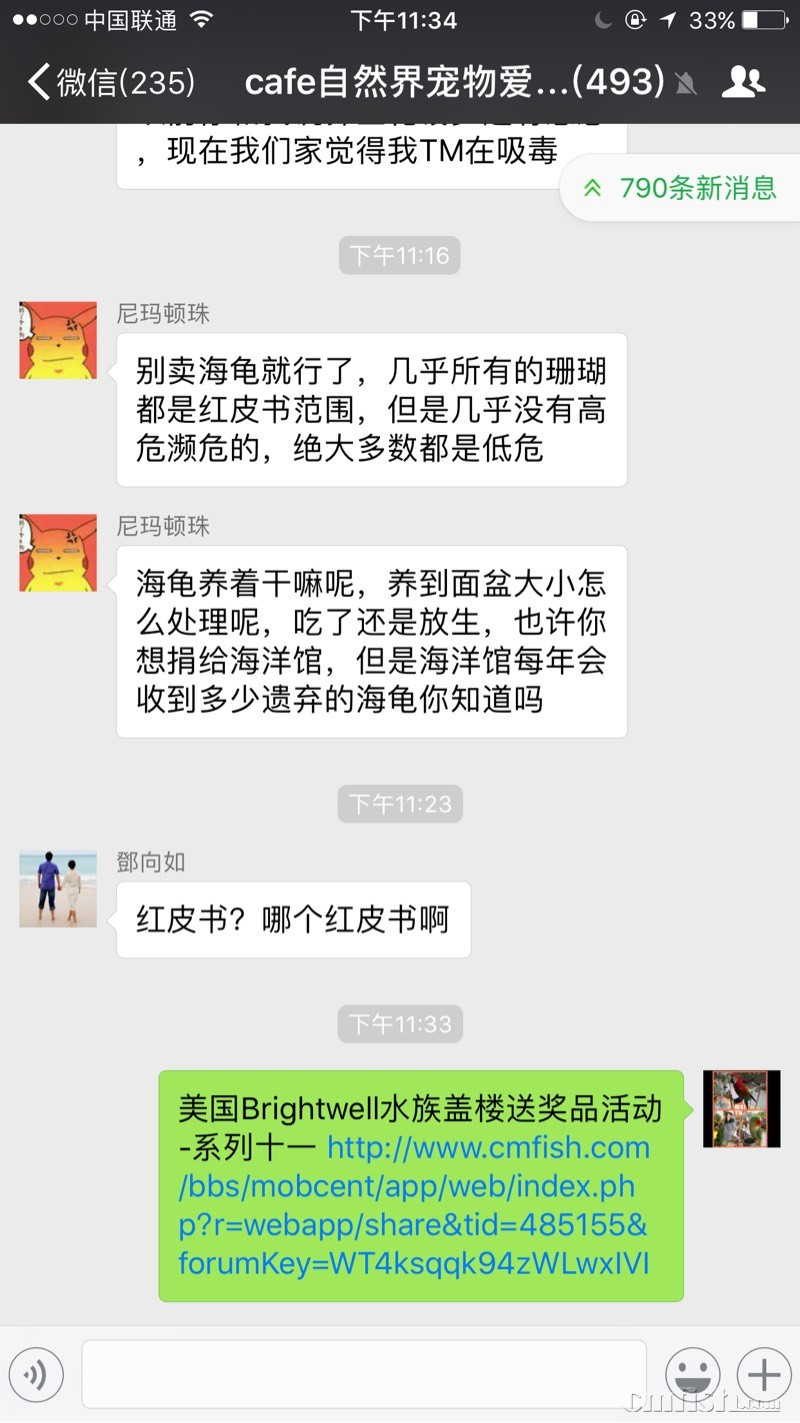Go back to the 微信 chat list

point(110,82)
